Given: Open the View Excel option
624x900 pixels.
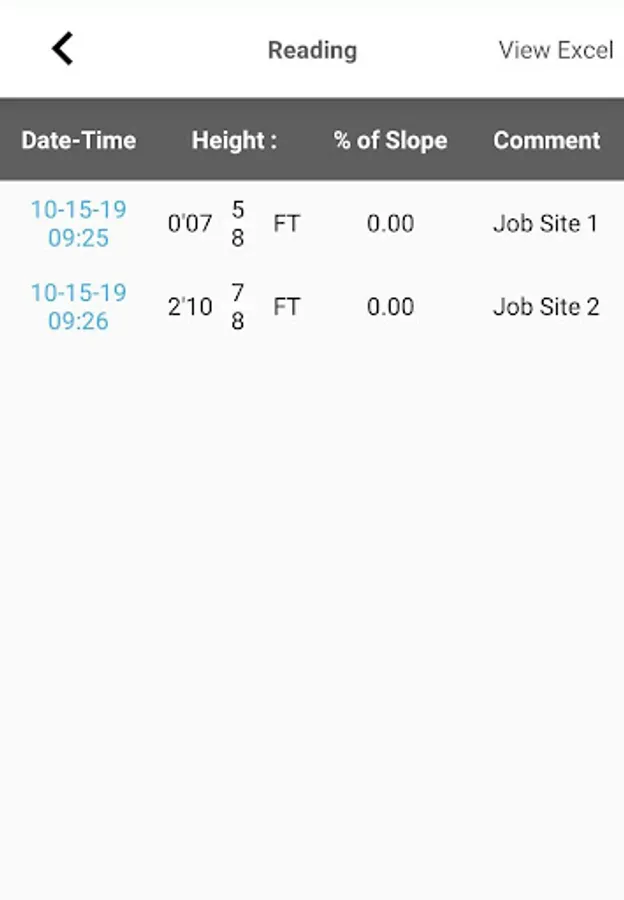Looking at the screenshot, I should click(x=555, y=50).
